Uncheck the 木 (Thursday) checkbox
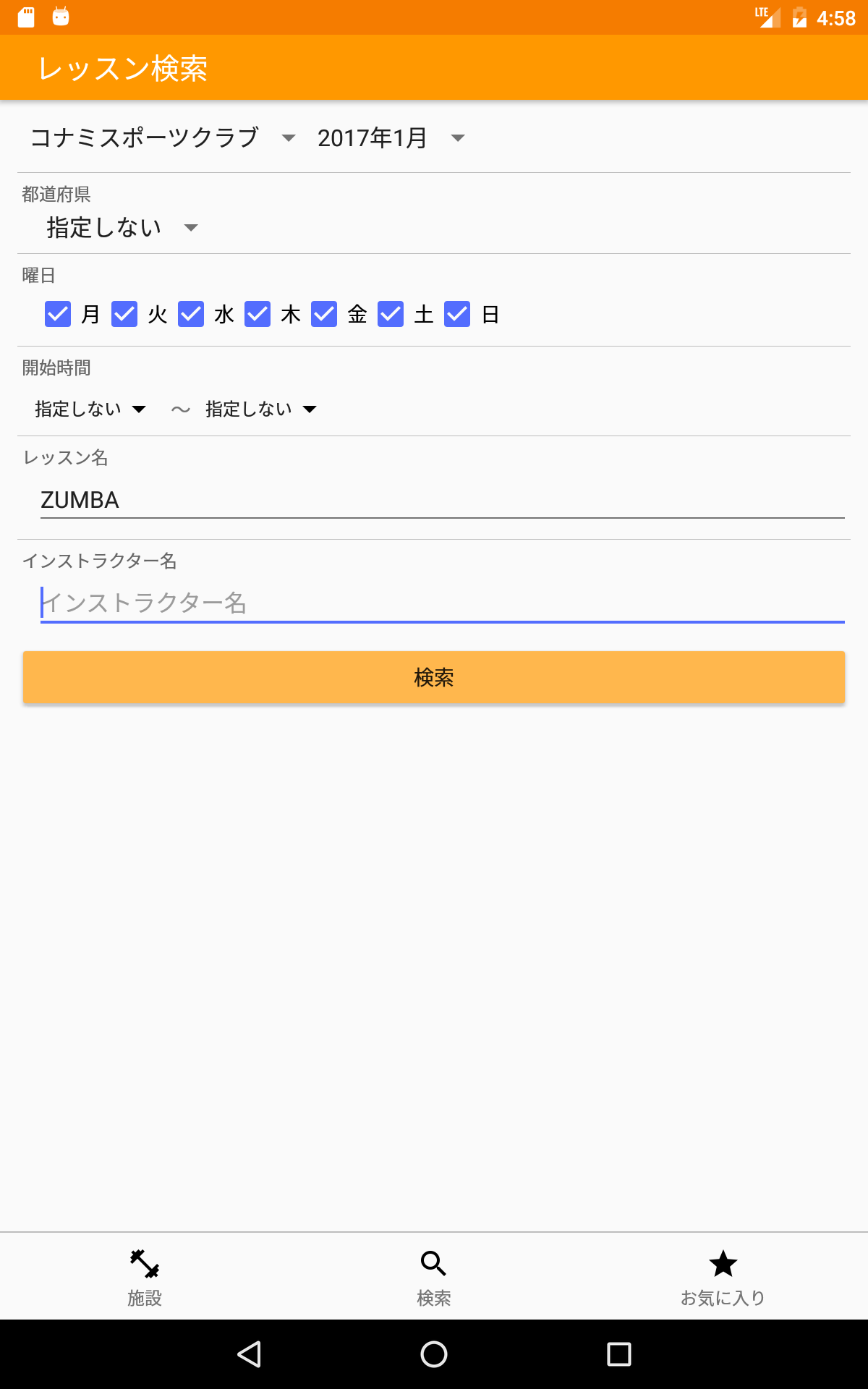 pyautogui.click(x=258, y=315)
